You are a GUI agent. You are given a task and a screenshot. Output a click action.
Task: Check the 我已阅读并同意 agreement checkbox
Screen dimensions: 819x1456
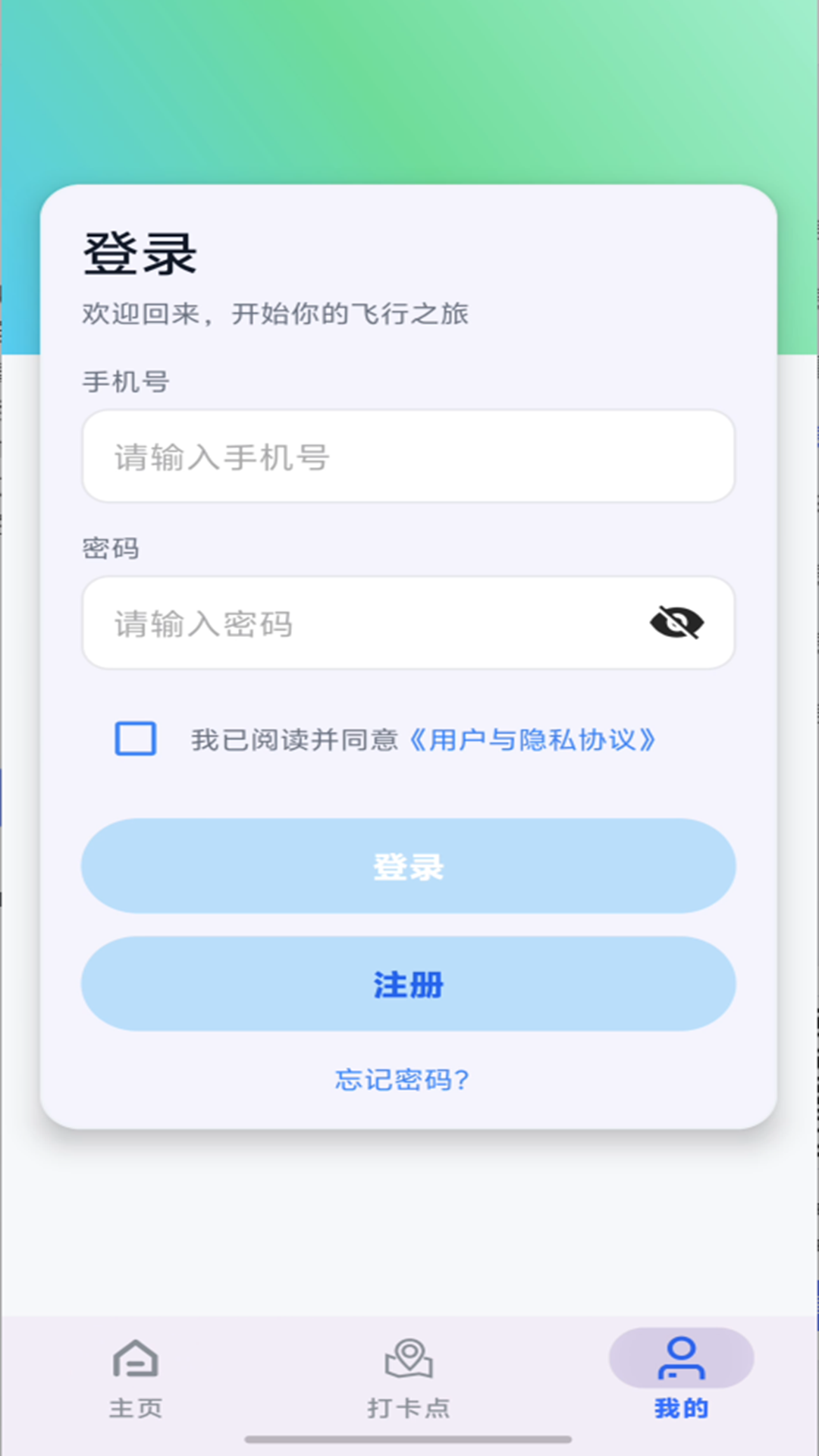135,738
